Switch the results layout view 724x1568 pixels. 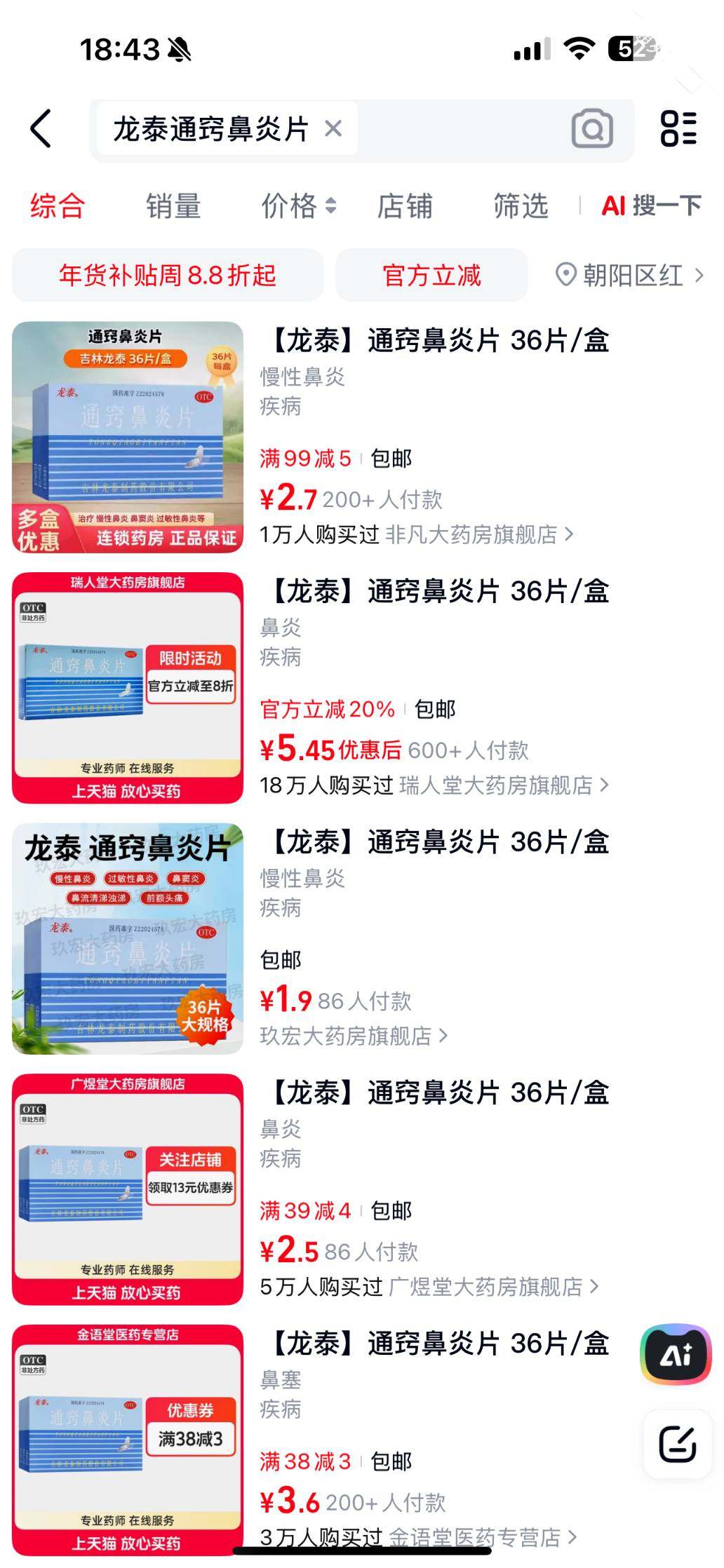point(678,129)
